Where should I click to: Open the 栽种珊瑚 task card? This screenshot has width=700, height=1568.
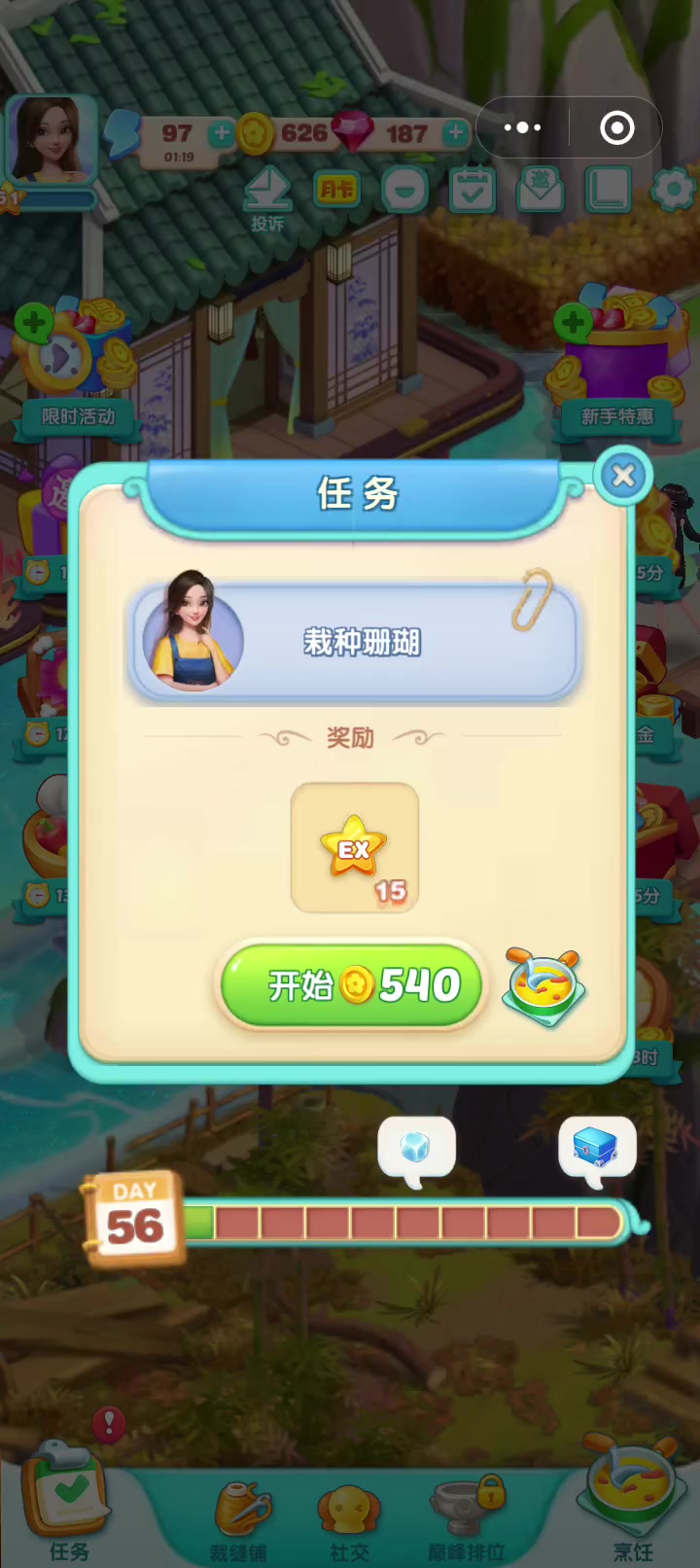pos(355,640)
